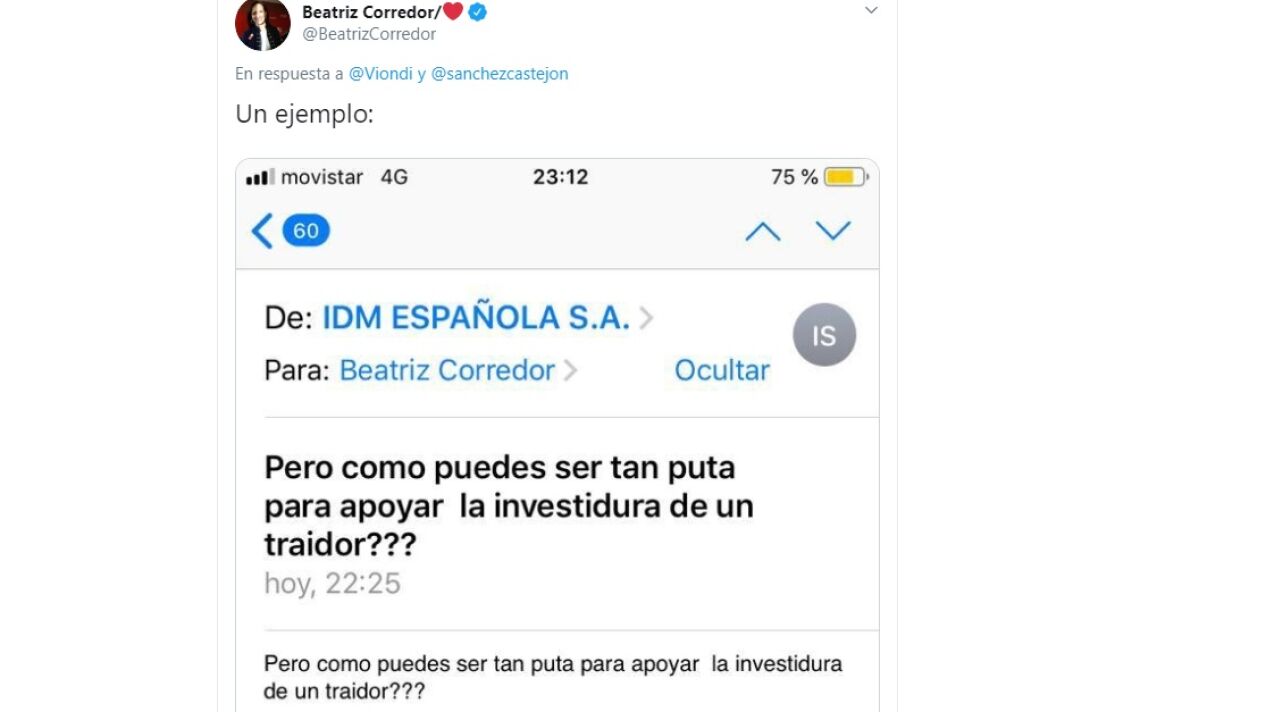Open the @BeatrizCorredor handle link
The height and width of the screenshot is (712, 1266).
pyautogui.click(x=369, y=34)
